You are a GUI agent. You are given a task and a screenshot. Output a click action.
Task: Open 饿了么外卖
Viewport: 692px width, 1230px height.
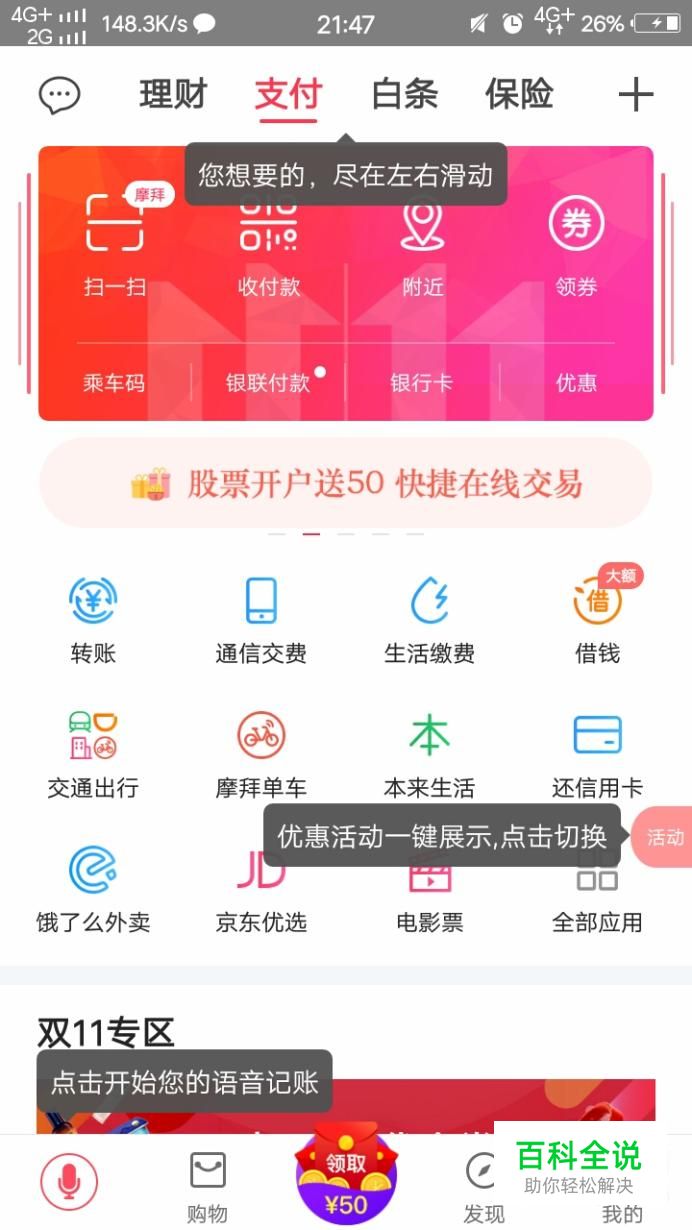pos(93,888)
